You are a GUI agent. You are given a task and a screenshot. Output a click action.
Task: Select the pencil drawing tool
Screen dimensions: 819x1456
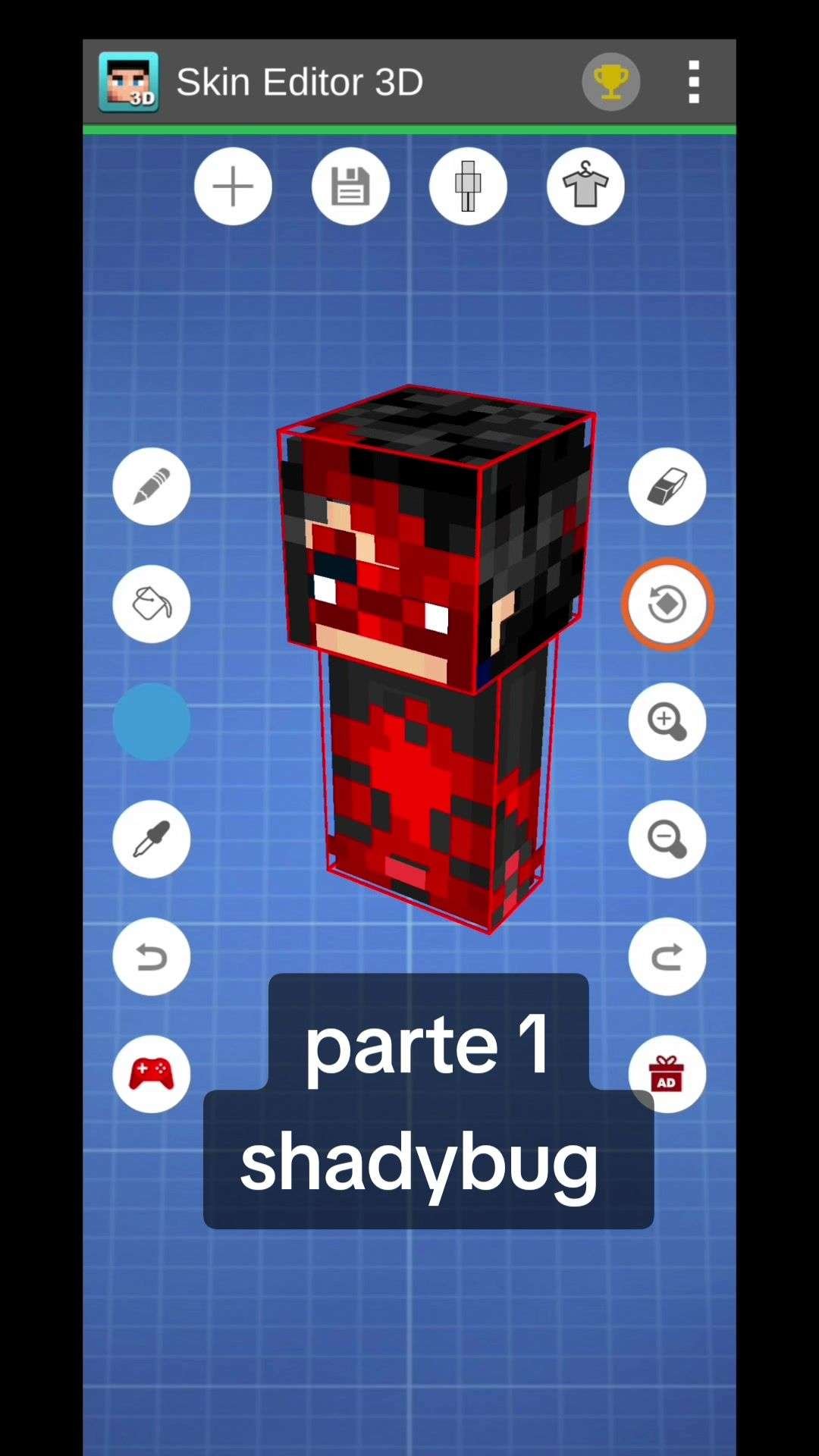(x=152, y=486)
